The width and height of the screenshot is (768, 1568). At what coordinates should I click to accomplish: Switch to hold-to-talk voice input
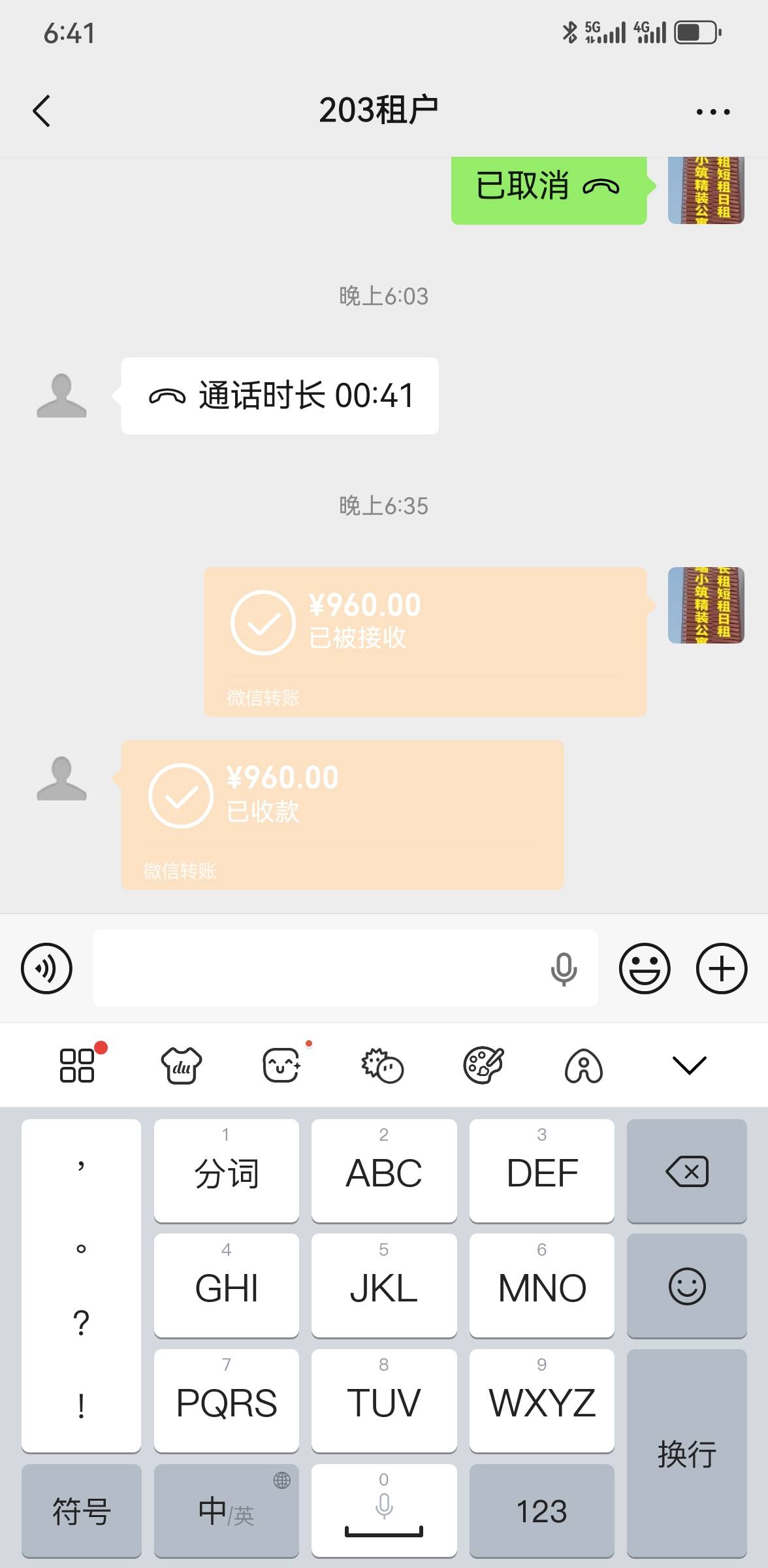tap(46, 968)
